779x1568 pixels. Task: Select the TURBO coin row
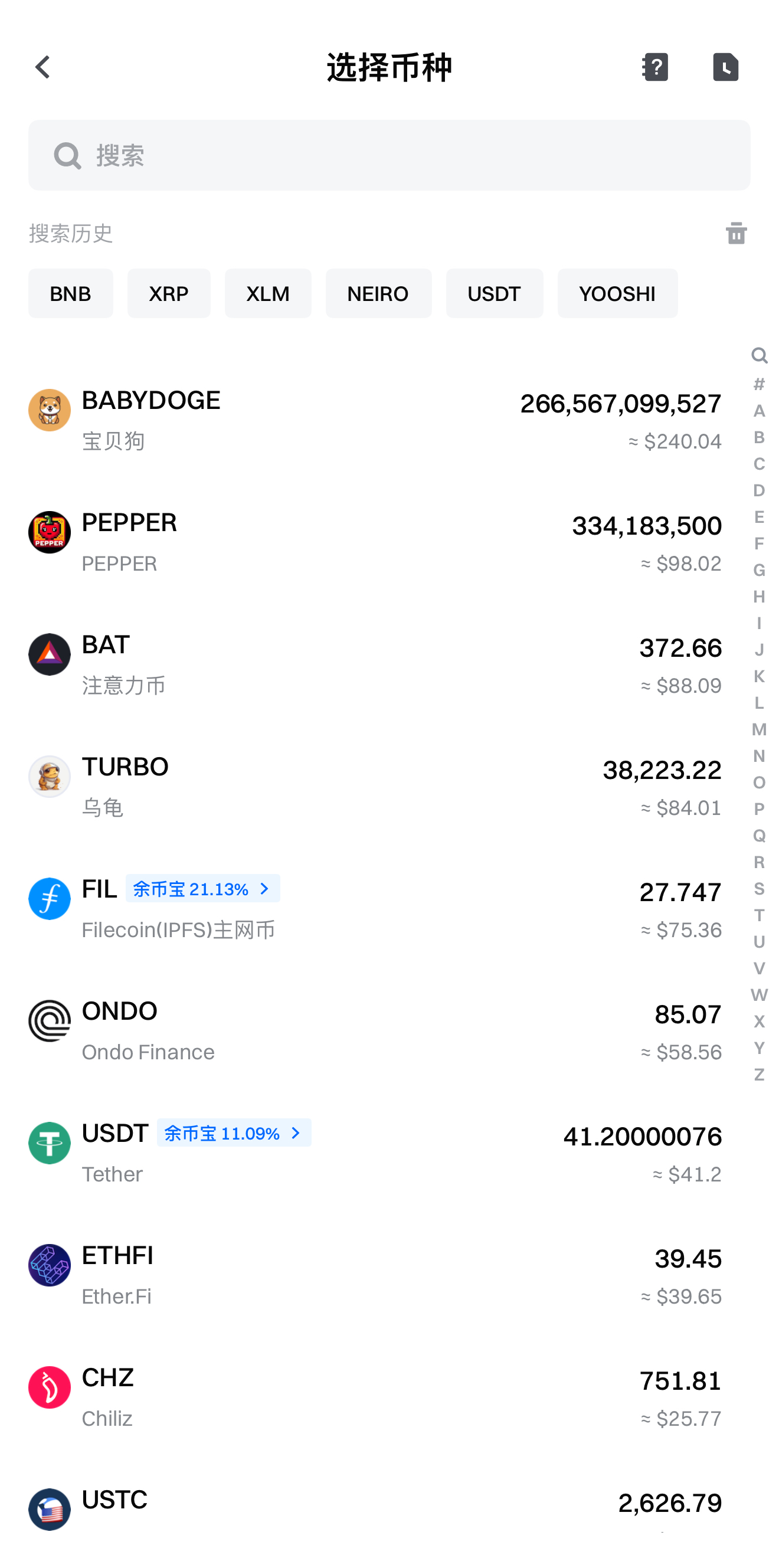coord(374,787)
